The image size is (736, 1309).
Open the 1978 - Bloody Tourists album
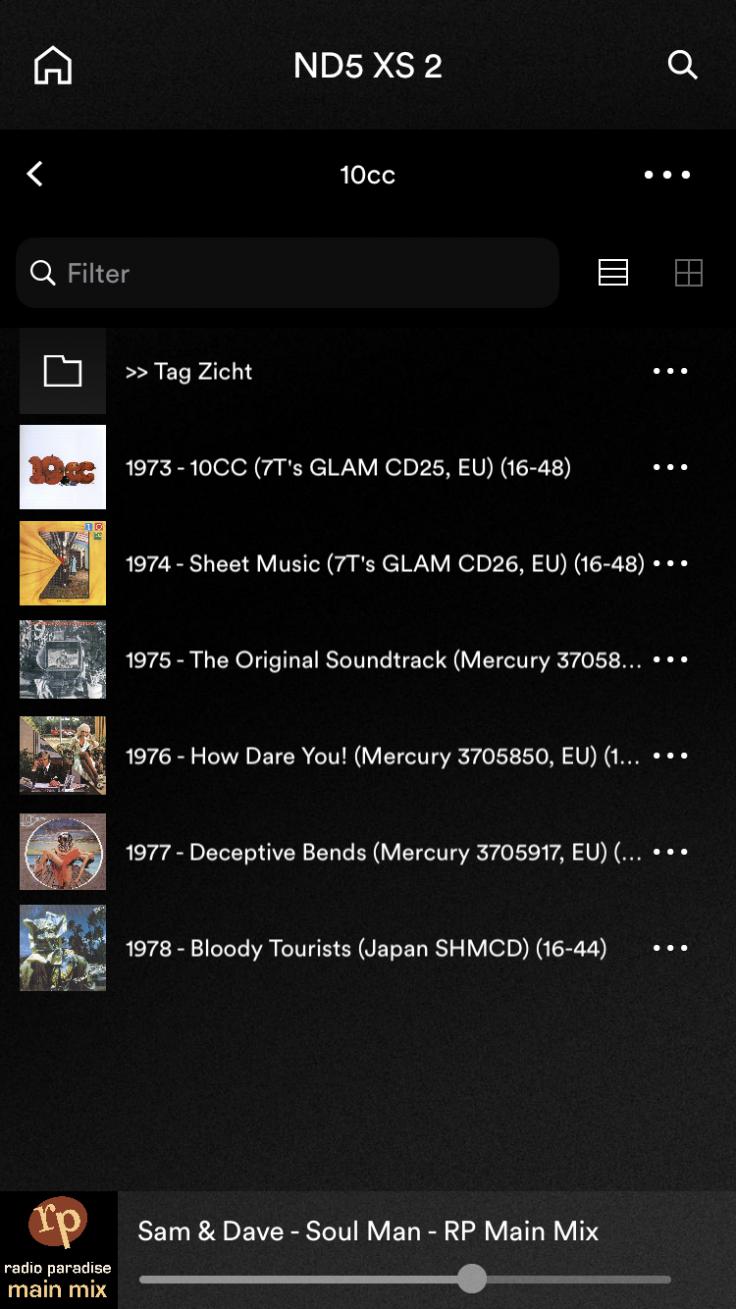click(365, 948)
